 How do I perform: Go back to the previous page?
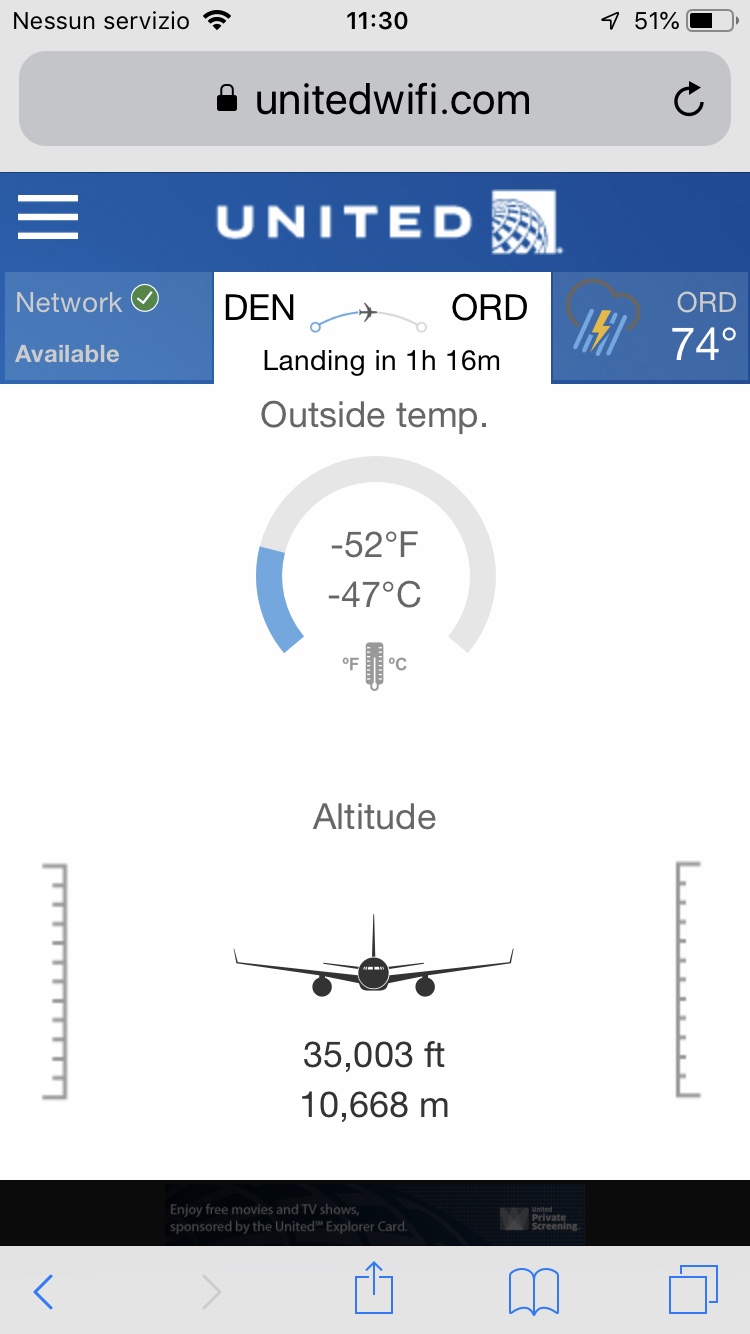point(43,1292)
